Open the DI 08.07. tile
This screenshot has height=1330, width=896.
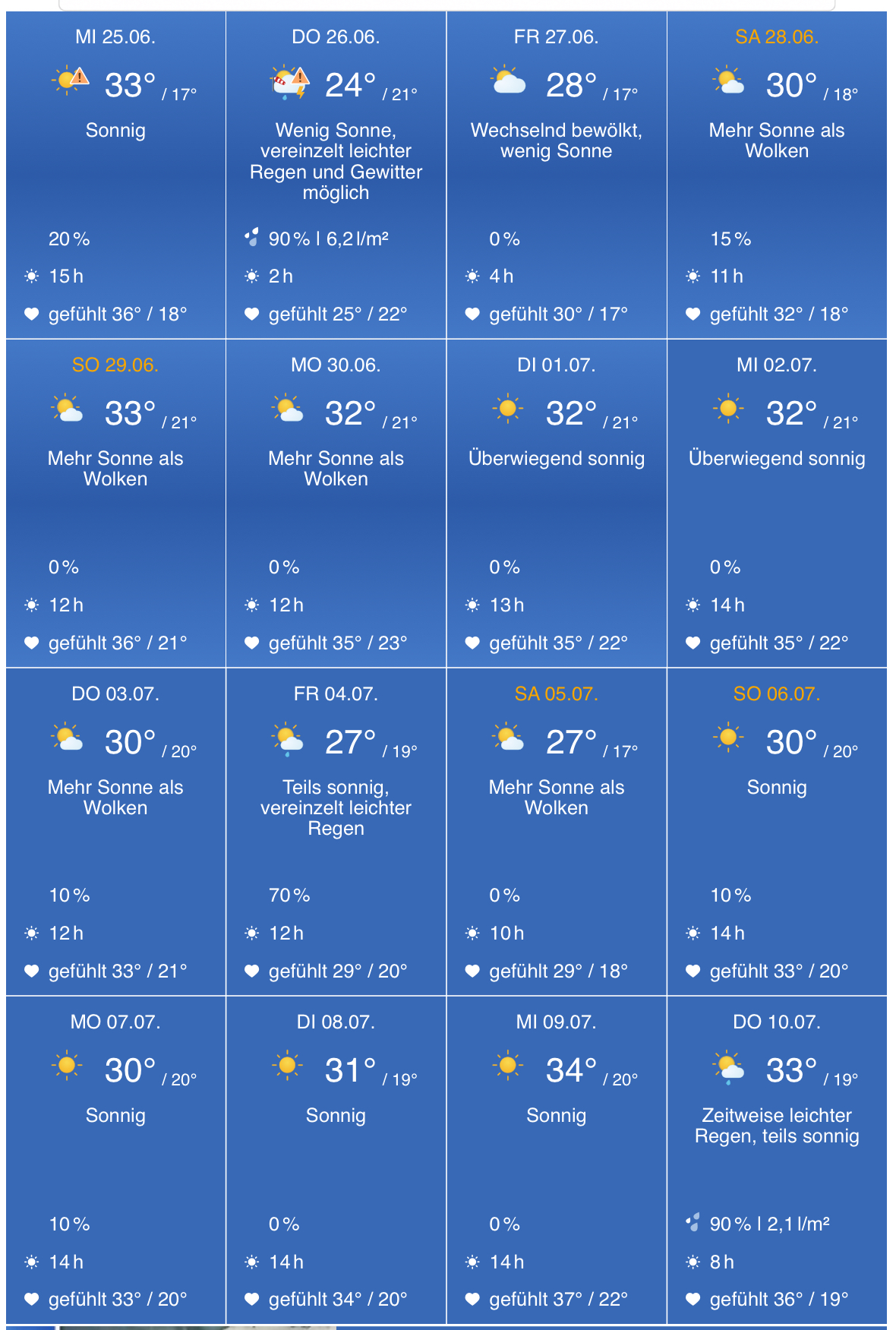click(x=336, y=1160)
